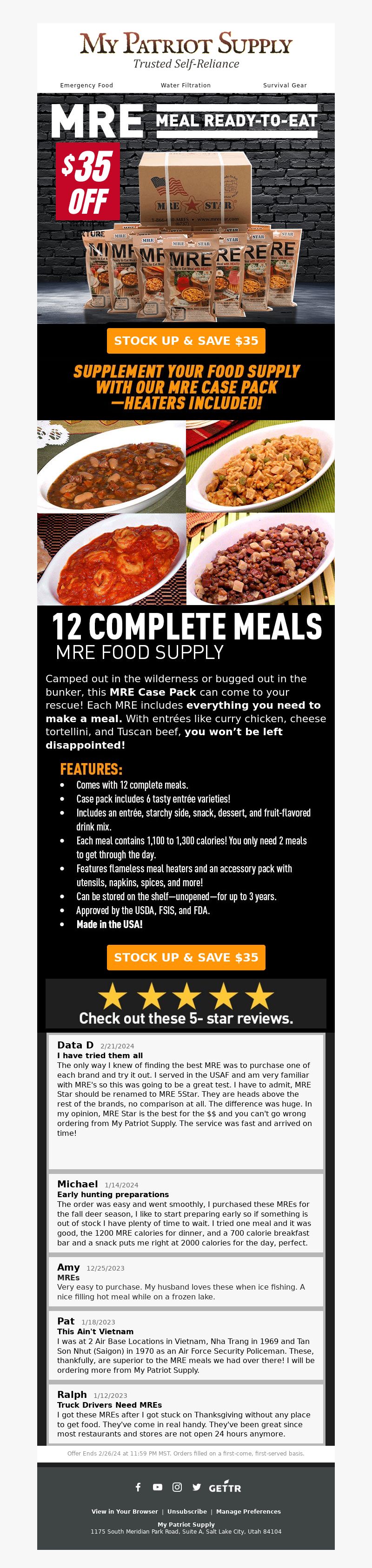This screenshot has width=372, height=1568.
Task: Open the GETTR link in the footer
Action: 225,1488
